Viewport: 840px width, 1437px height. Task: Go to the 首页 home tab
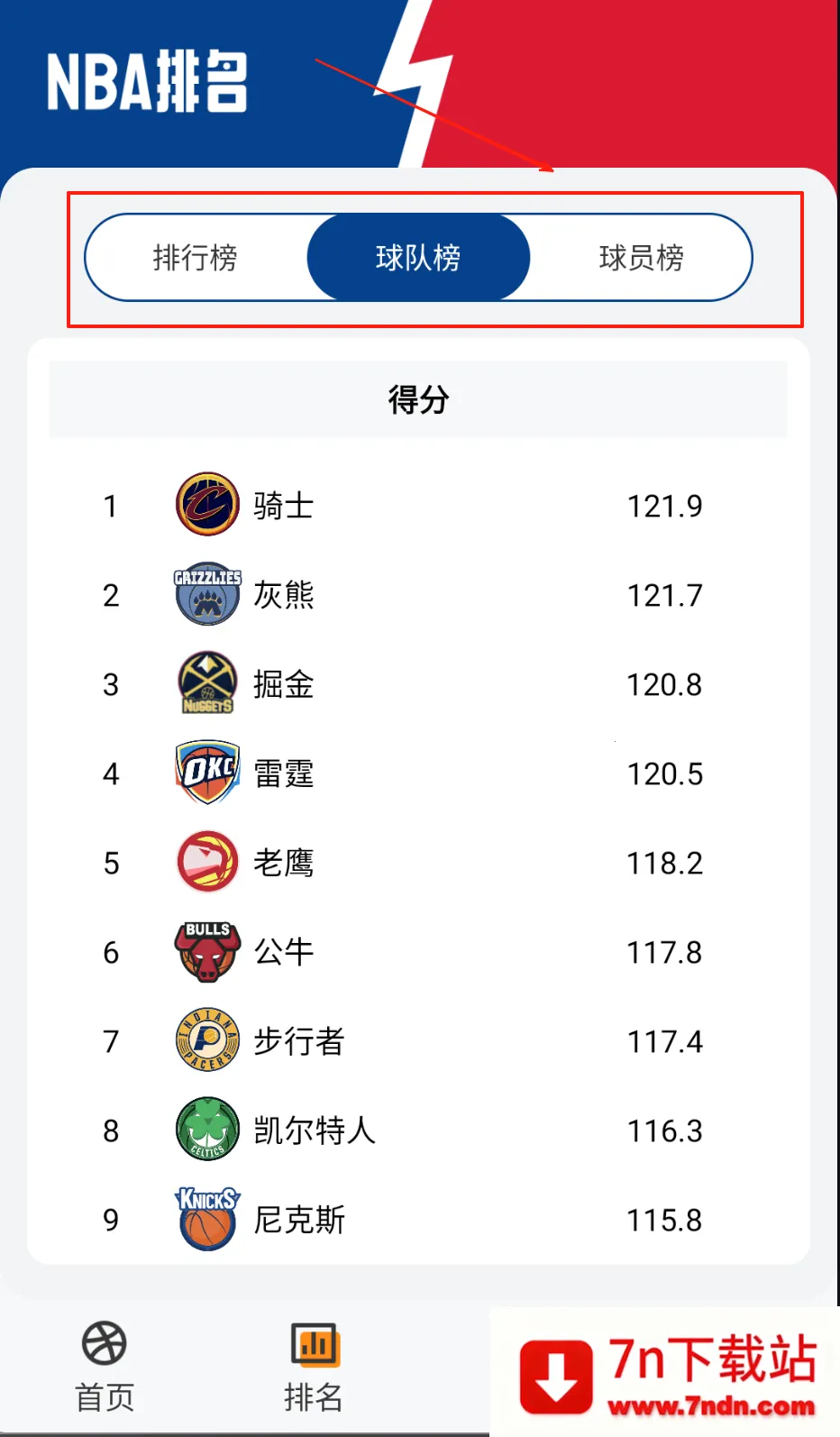tap(105, 1368)
